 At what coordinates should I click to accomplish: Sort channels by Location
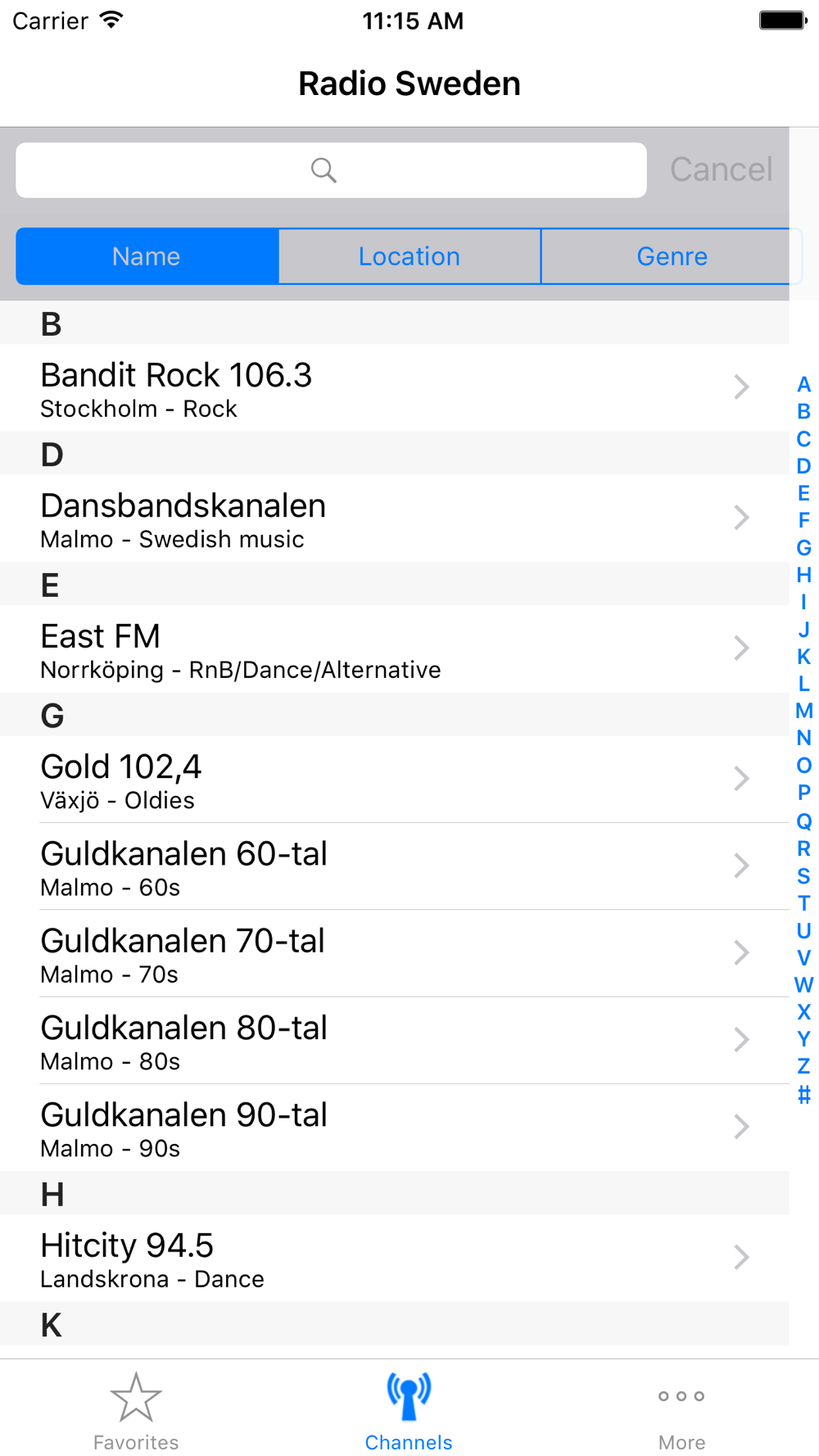click(x=409, y=256)
